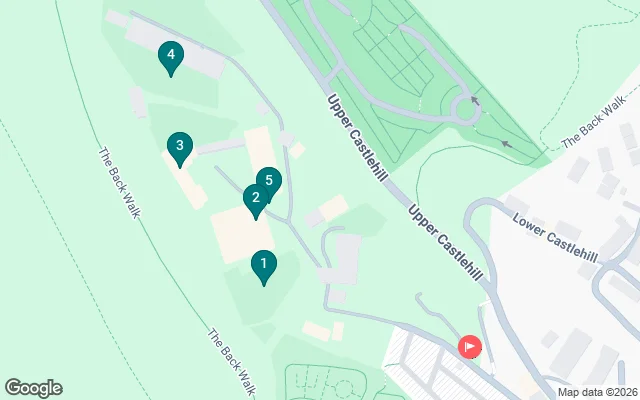Open map pin number 2
640x400 pixels.
click(255, 199)
